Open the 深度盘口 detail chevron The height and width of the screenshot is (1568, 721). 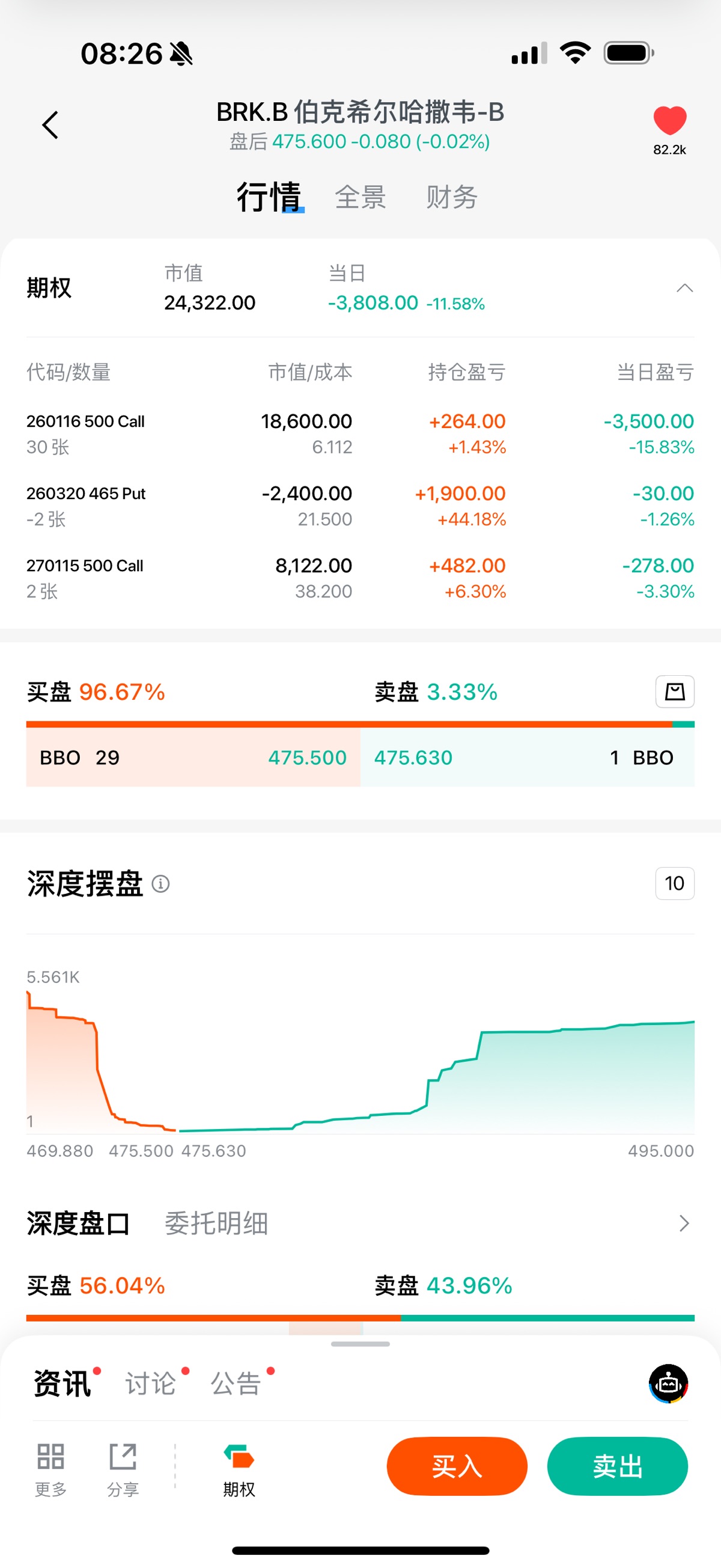(x=684, y=1223)
